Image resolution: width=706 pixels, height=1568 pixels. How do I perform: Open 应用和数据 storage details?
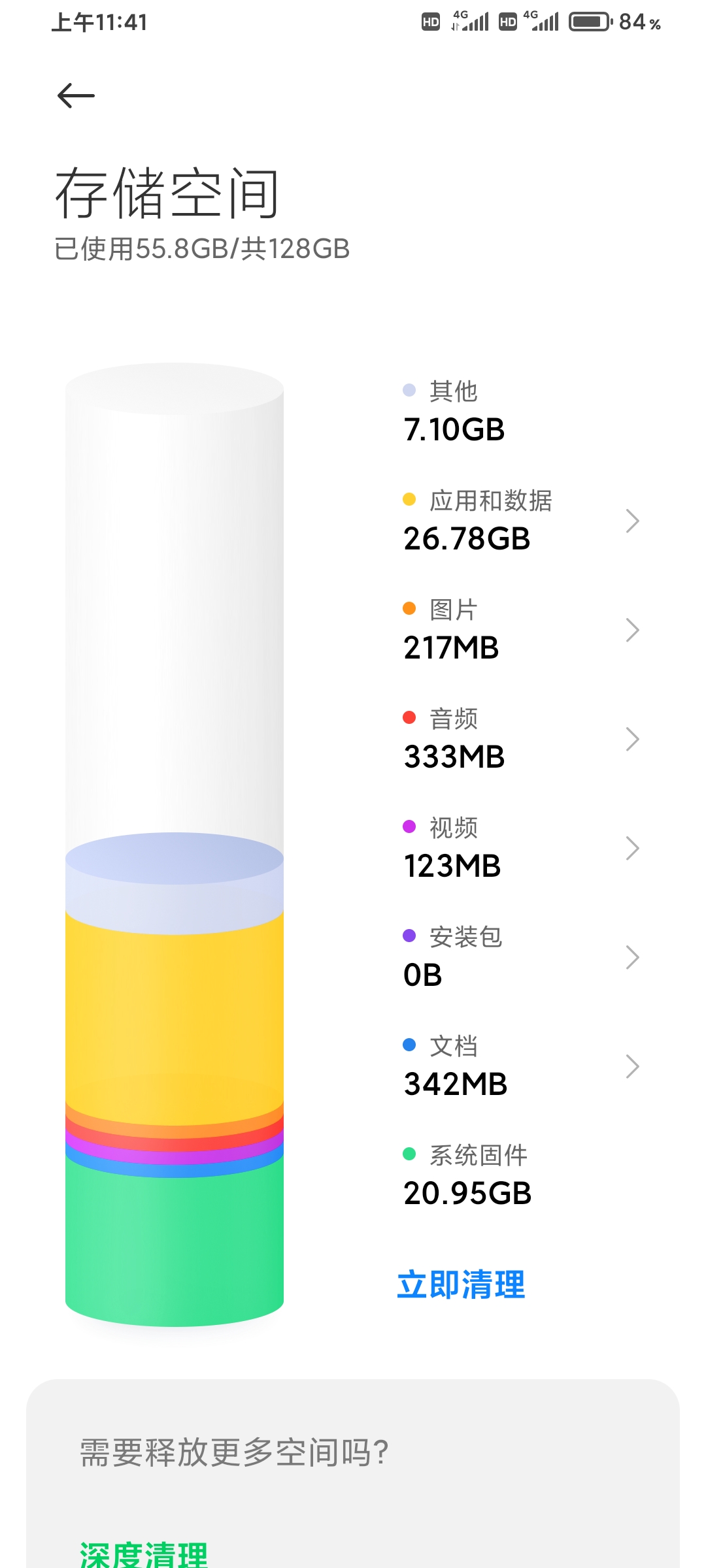[x=521, y=521]
